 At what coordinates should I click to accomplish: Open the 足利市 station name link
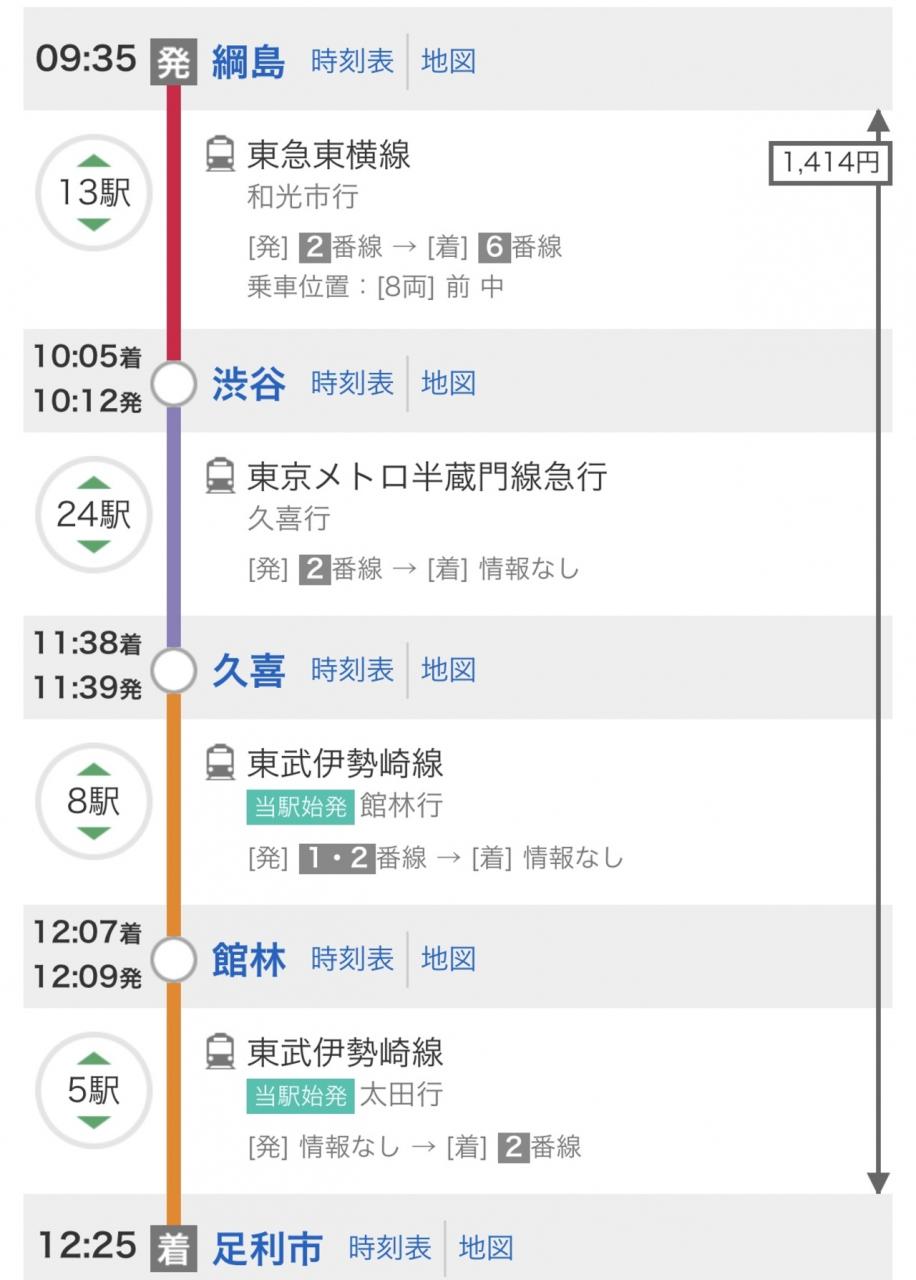point(267,1248)
